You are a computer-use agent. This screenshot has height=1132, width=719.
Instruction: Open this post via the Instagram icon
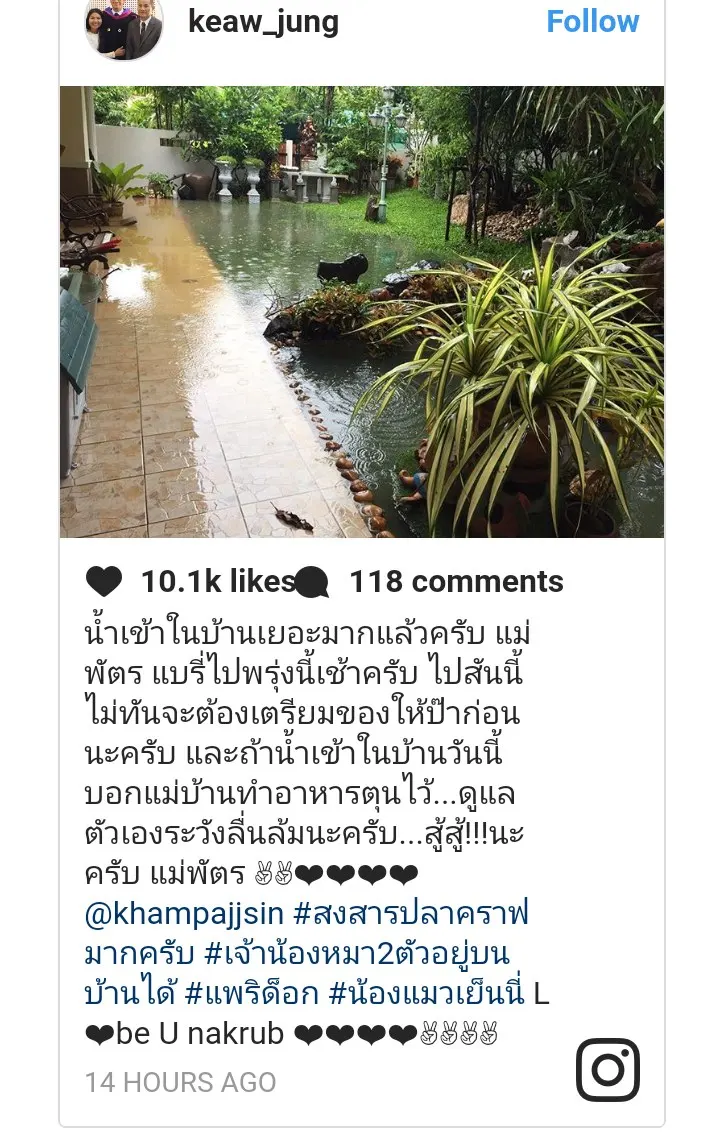click(607, 1069)
